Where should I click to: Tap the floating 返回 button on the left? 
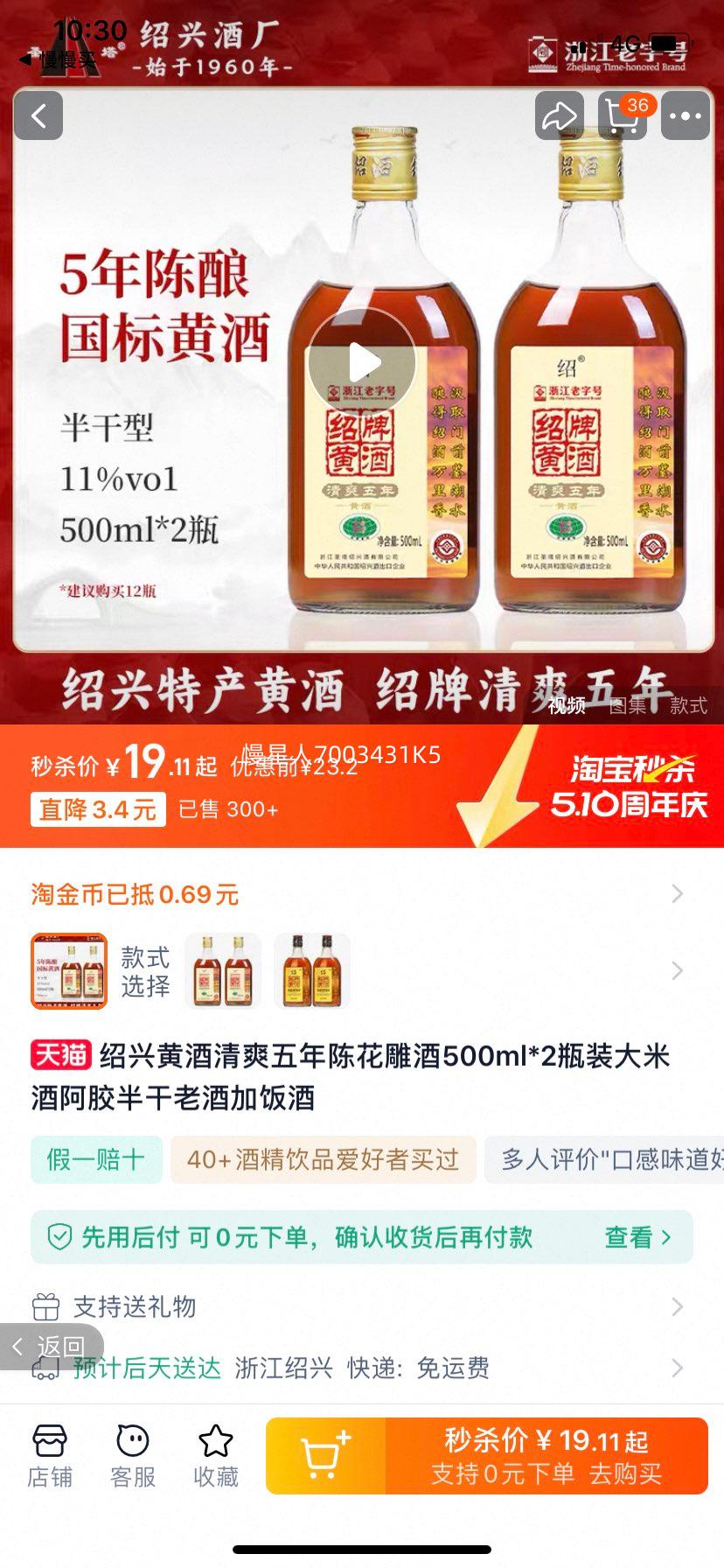[x=52, y=1347]
